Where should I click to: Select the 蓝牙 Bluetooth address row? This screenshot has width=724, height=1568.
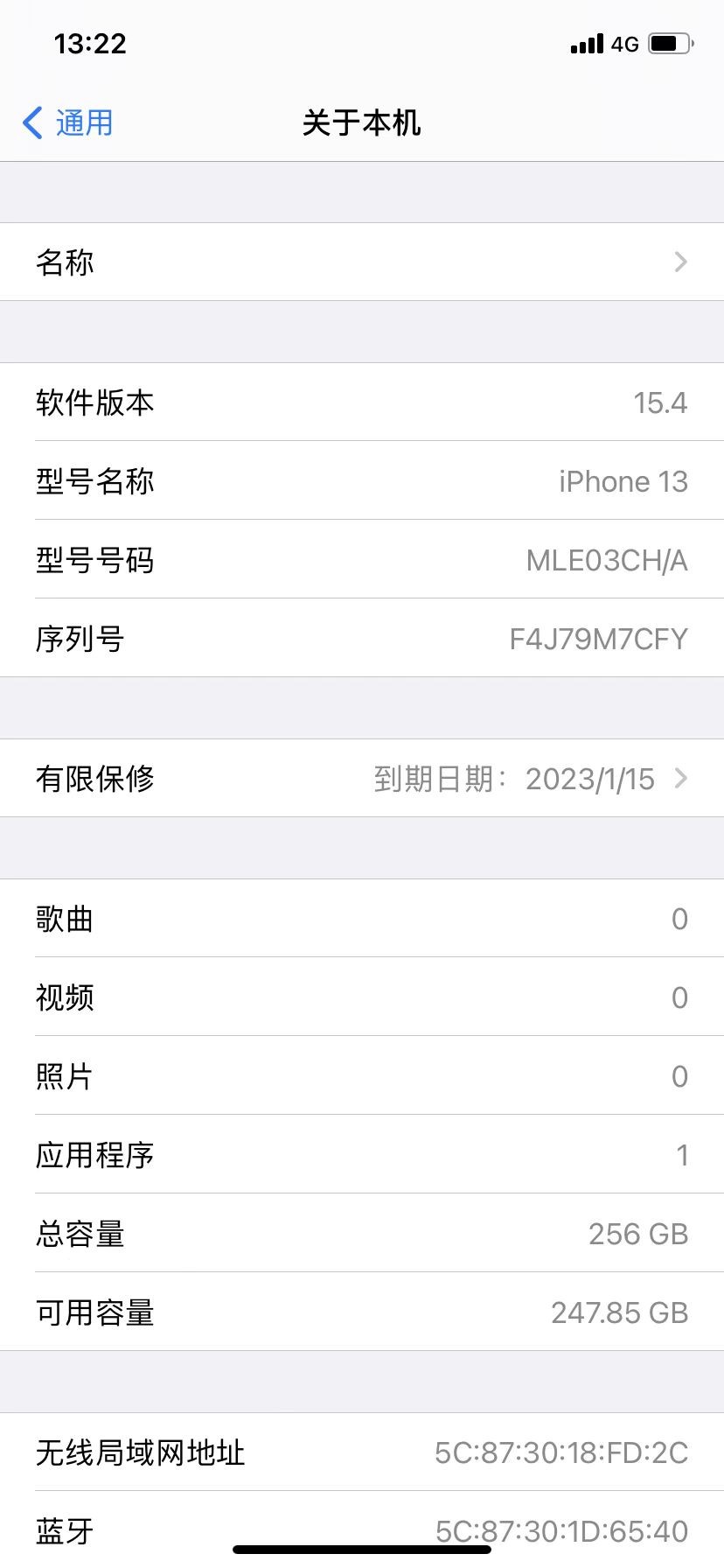point(362,1529)
